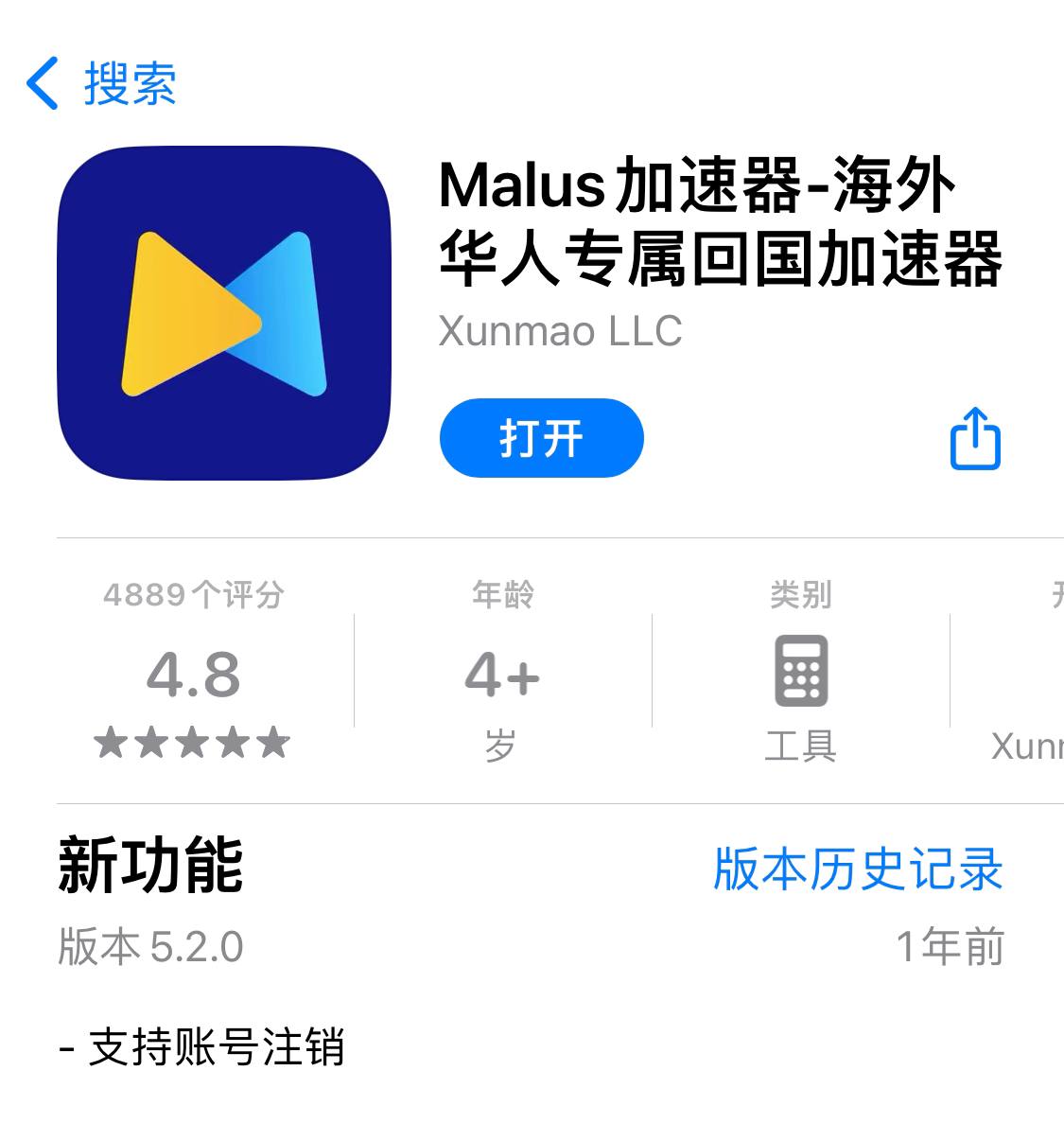Go back to the 搜索 page
Viewport: 1064px width, 1141px height.
(x=100, y=83)
